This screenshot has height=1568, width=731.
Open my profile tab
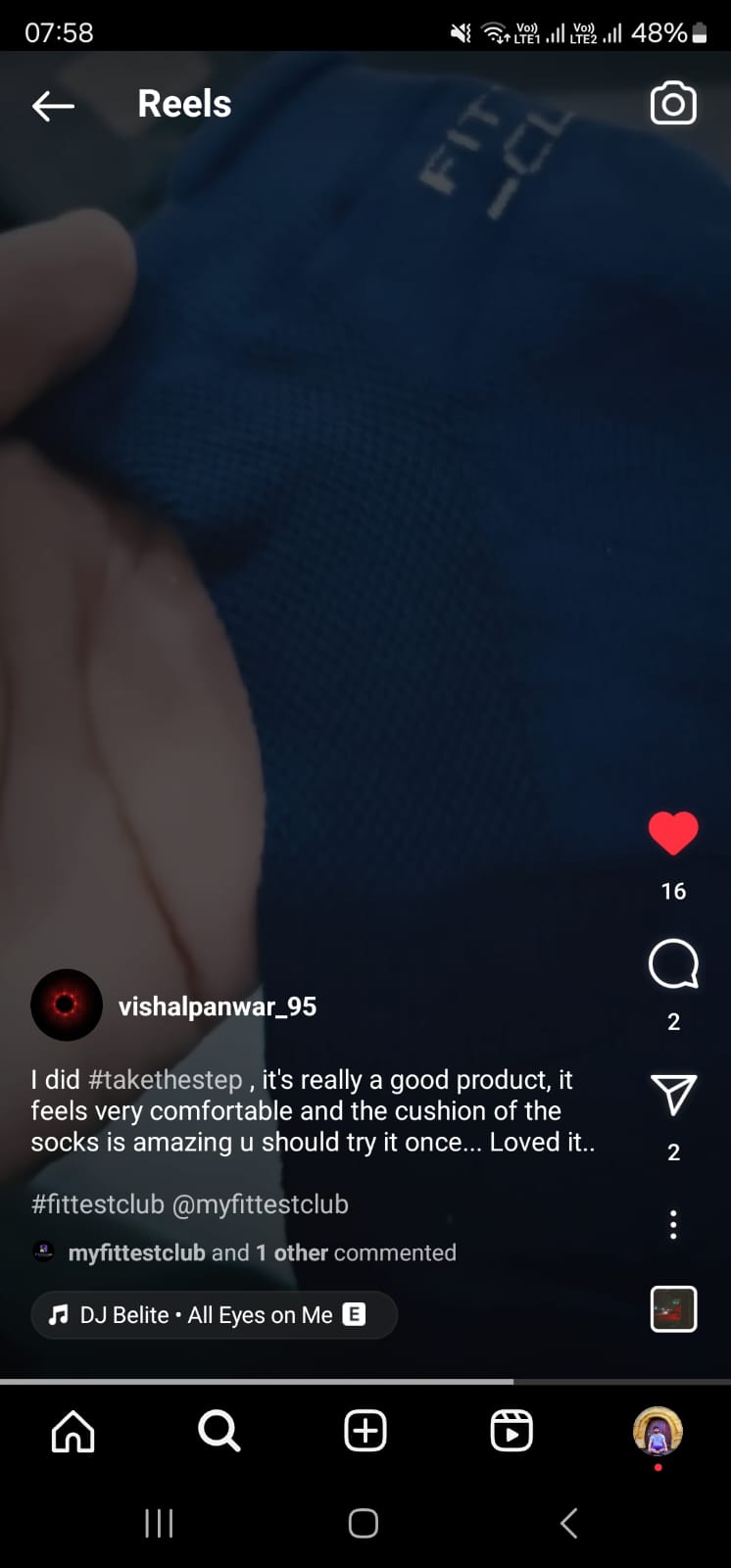tap(657, 1431)
